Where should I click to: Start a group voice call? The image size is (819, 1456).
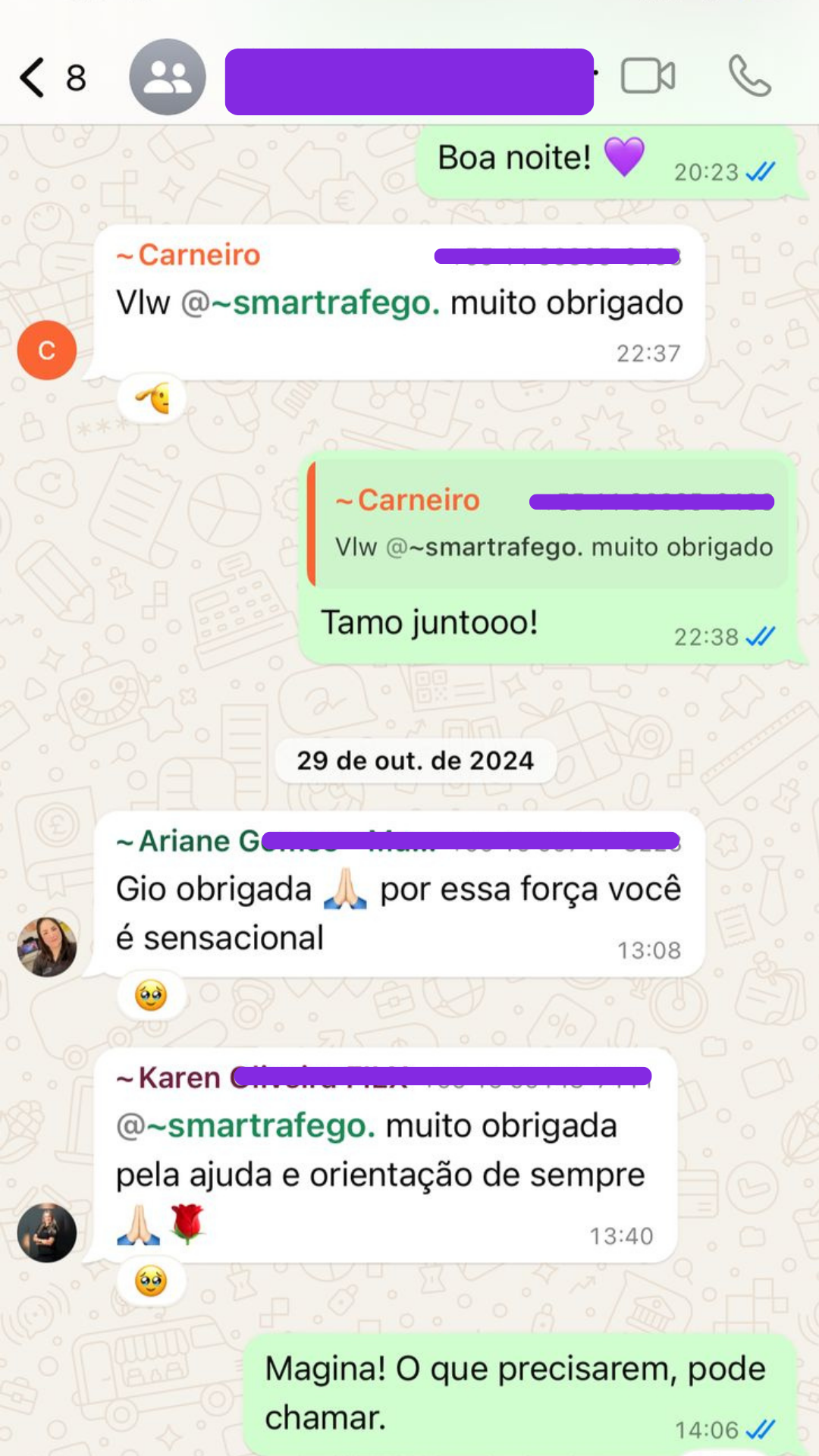coord(749,76)
